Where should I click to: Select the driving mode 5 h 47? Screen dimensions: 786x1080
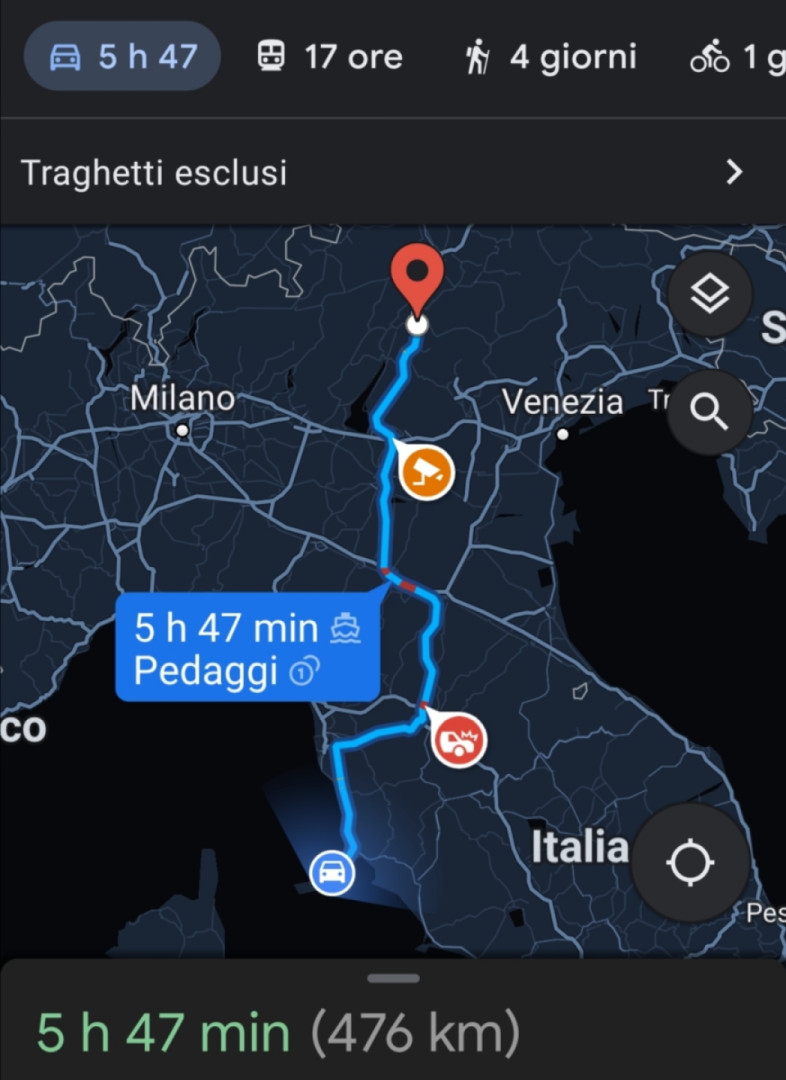pos(122,57)
